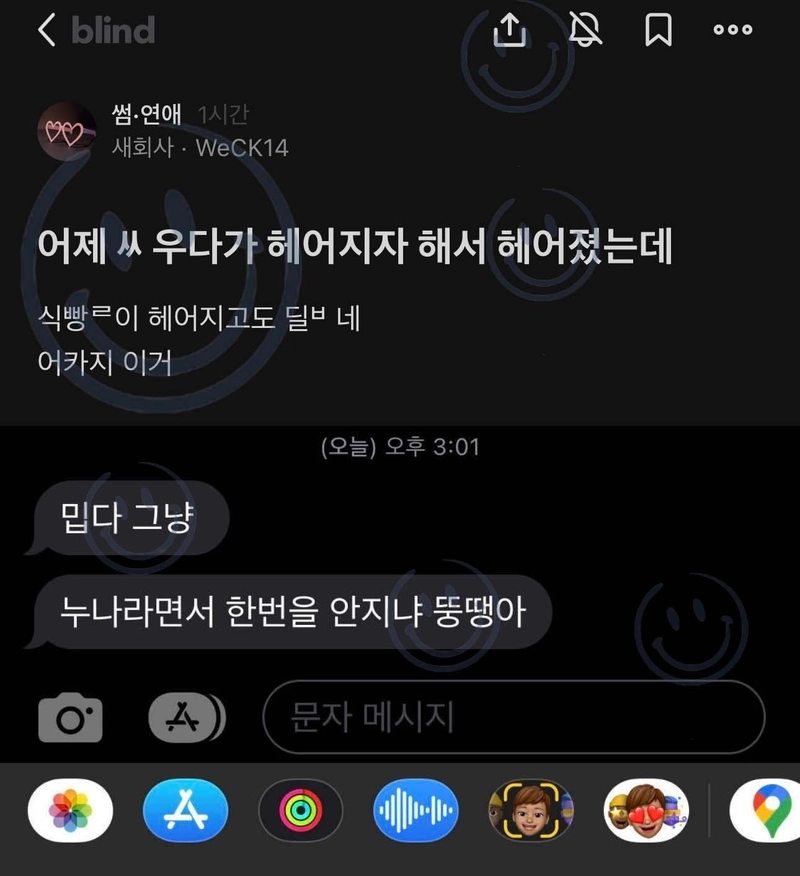Share this post
This screenshot has height=876, width=800.
coord(510,30)
